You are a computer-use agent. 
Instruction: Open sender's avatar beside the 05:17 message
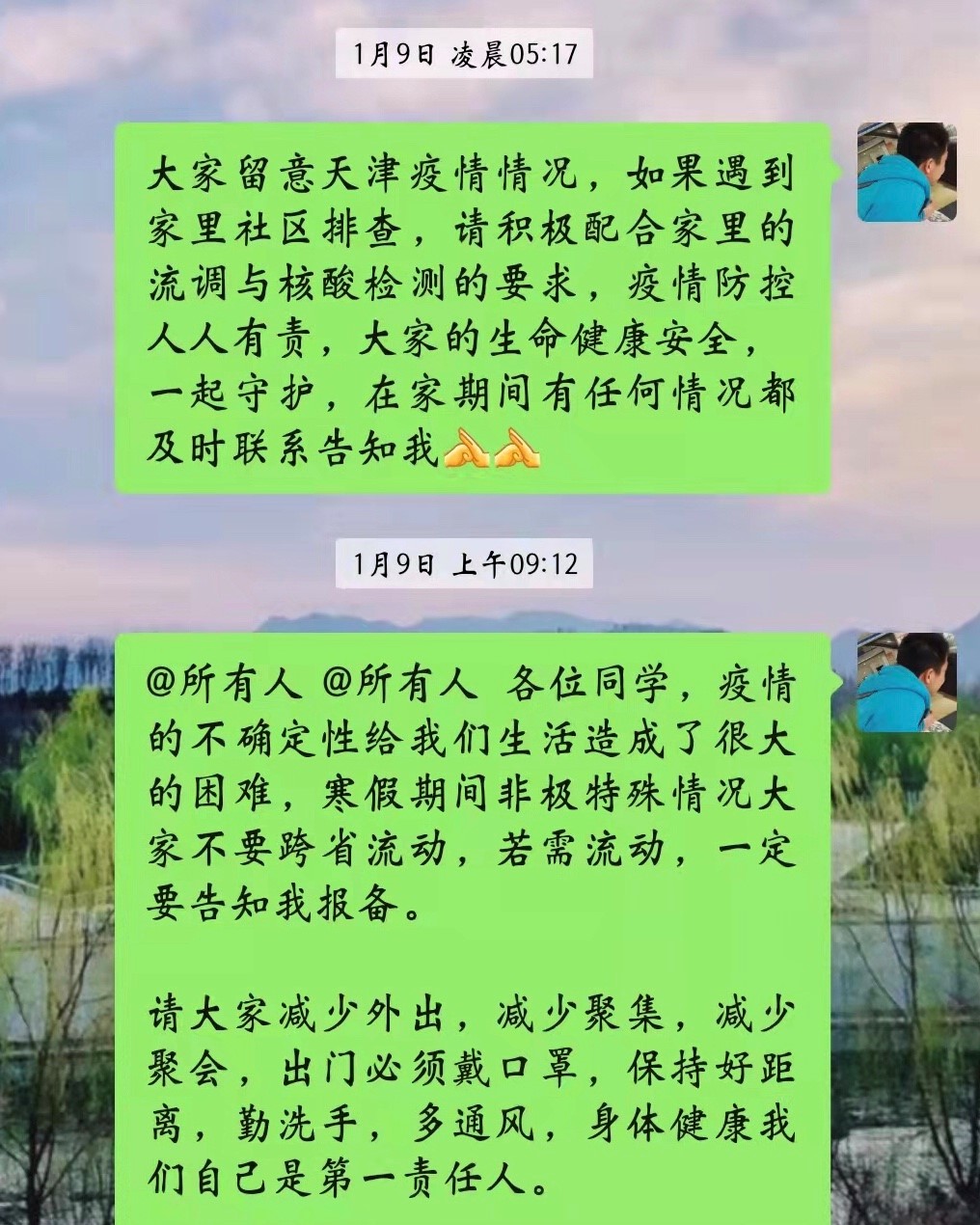tap(906, 172)
